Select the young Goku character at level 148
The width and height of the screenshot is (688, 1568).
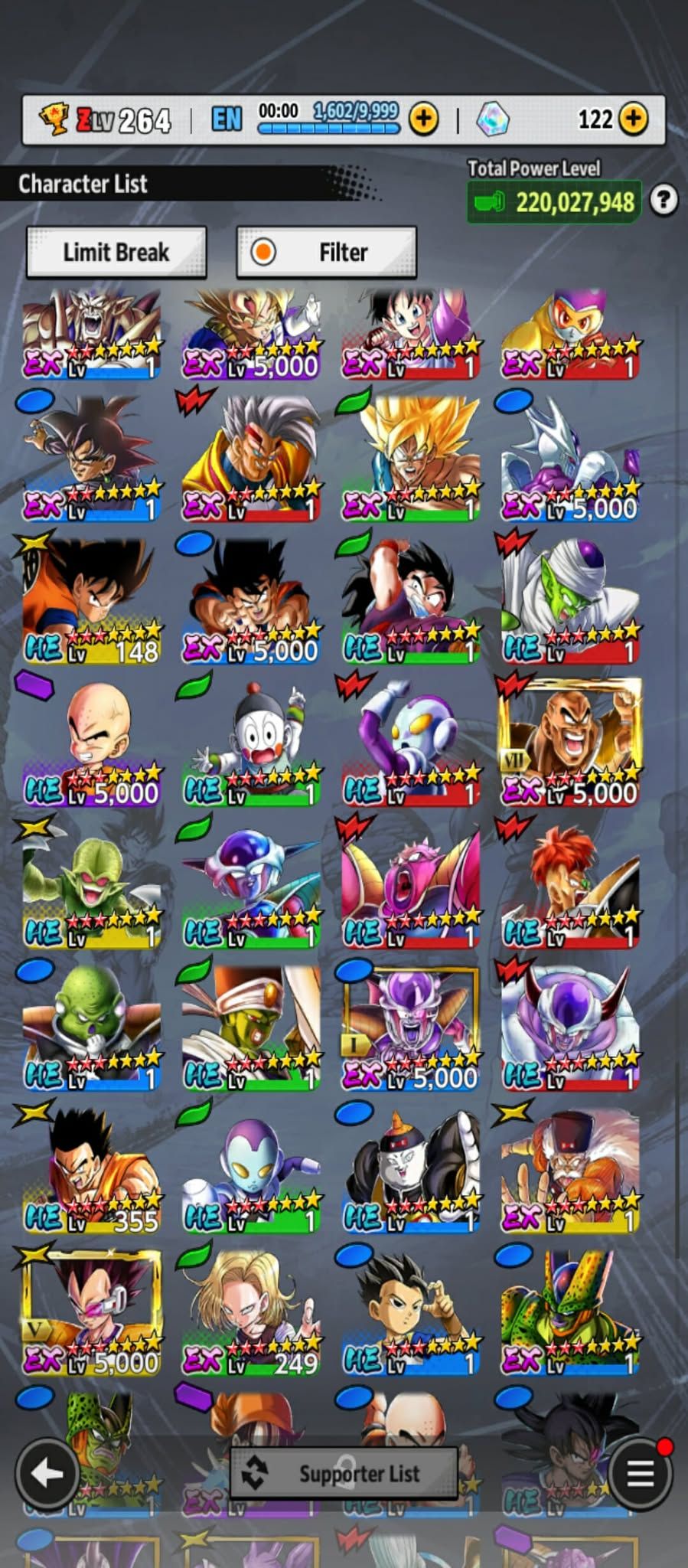click(x=92, y=601)
